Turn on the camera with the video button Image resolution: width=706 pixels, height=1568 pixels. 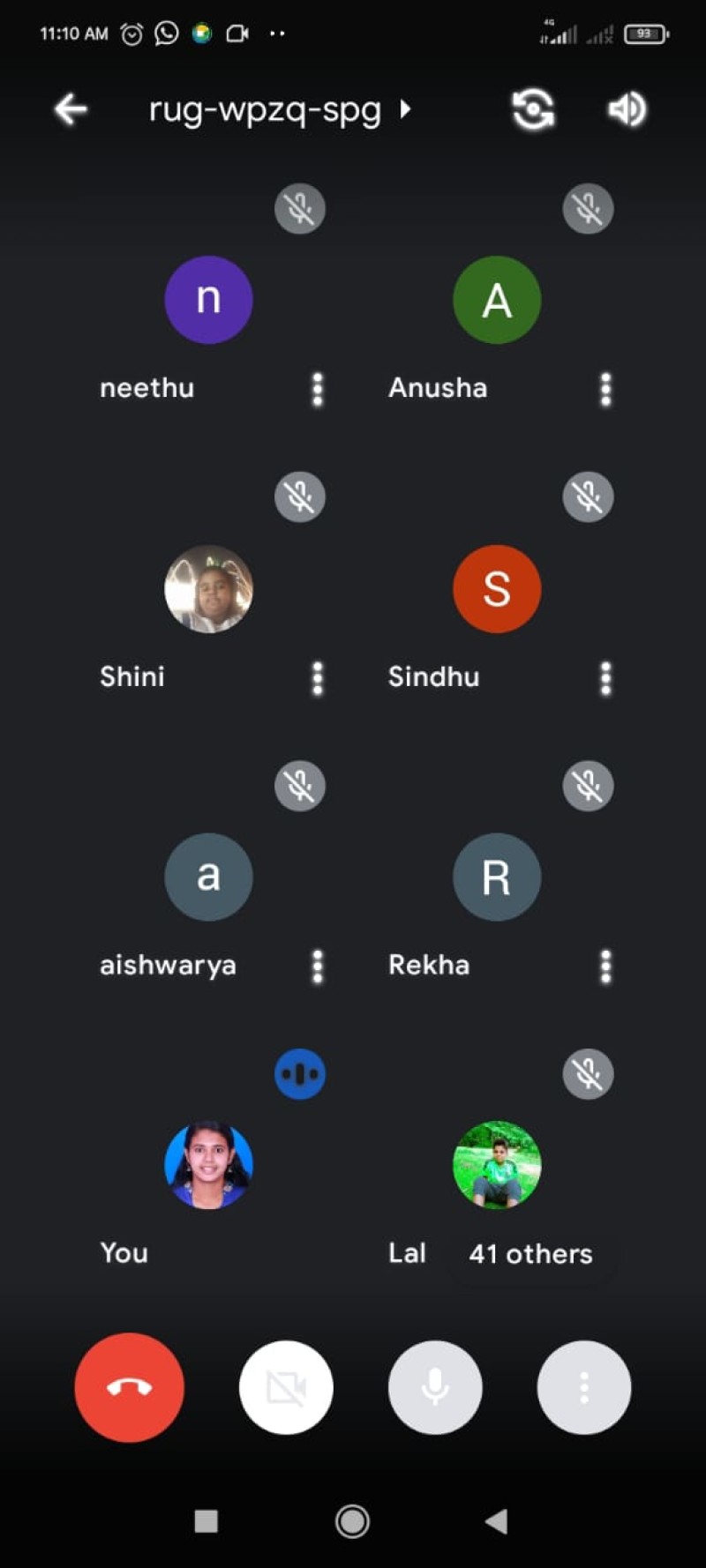pyautogui.click(x=286, y=1387)
